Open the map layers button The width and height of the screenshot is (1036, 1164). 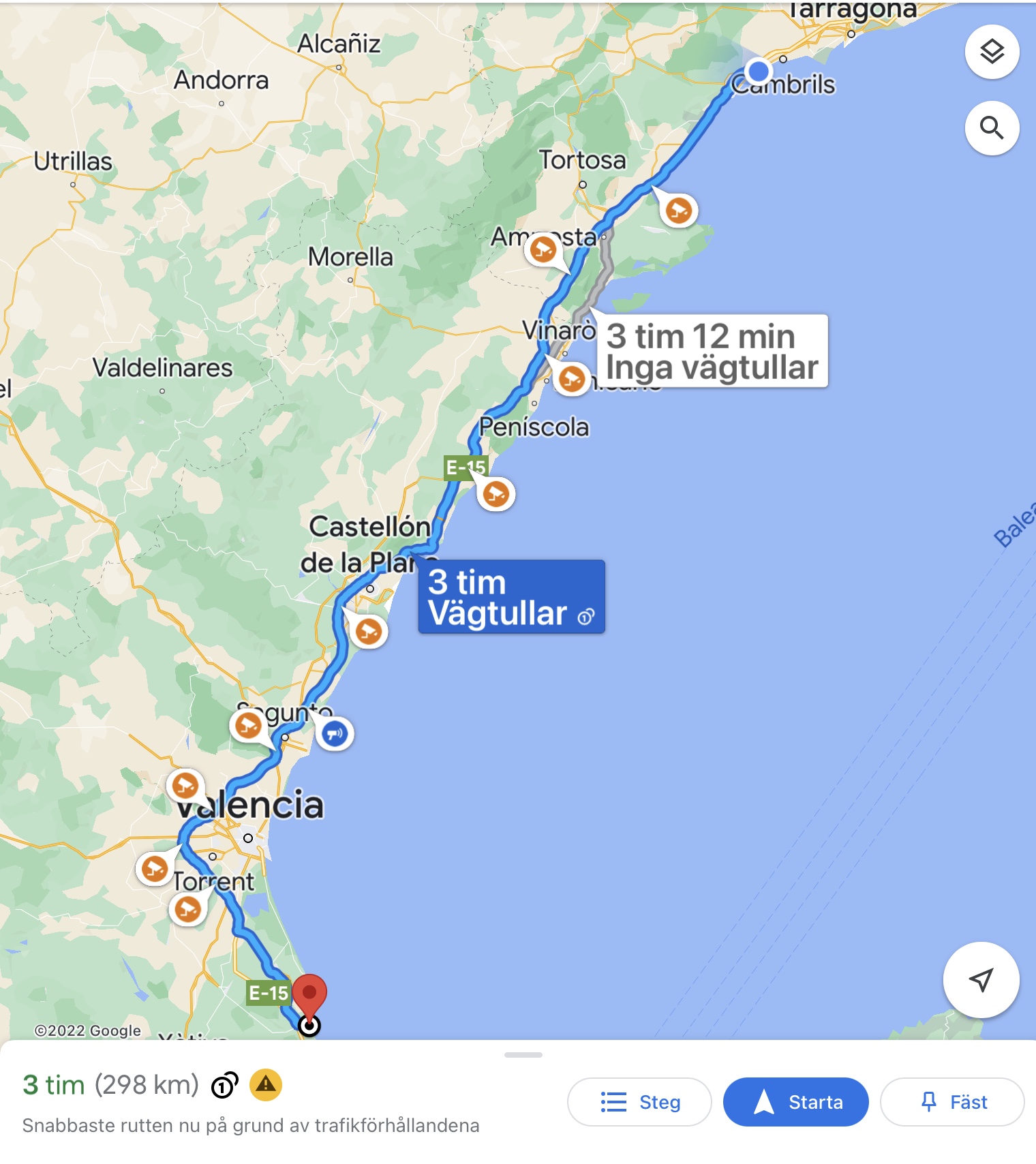click(x=992, y=52)
